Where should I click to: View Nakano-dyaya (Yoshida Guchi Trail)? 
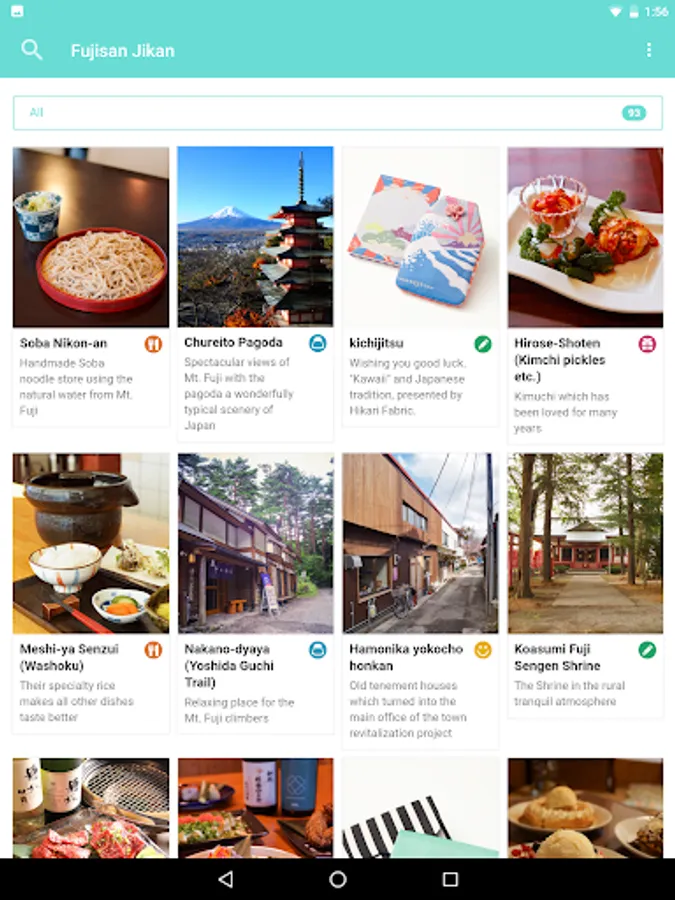point(255,592)
